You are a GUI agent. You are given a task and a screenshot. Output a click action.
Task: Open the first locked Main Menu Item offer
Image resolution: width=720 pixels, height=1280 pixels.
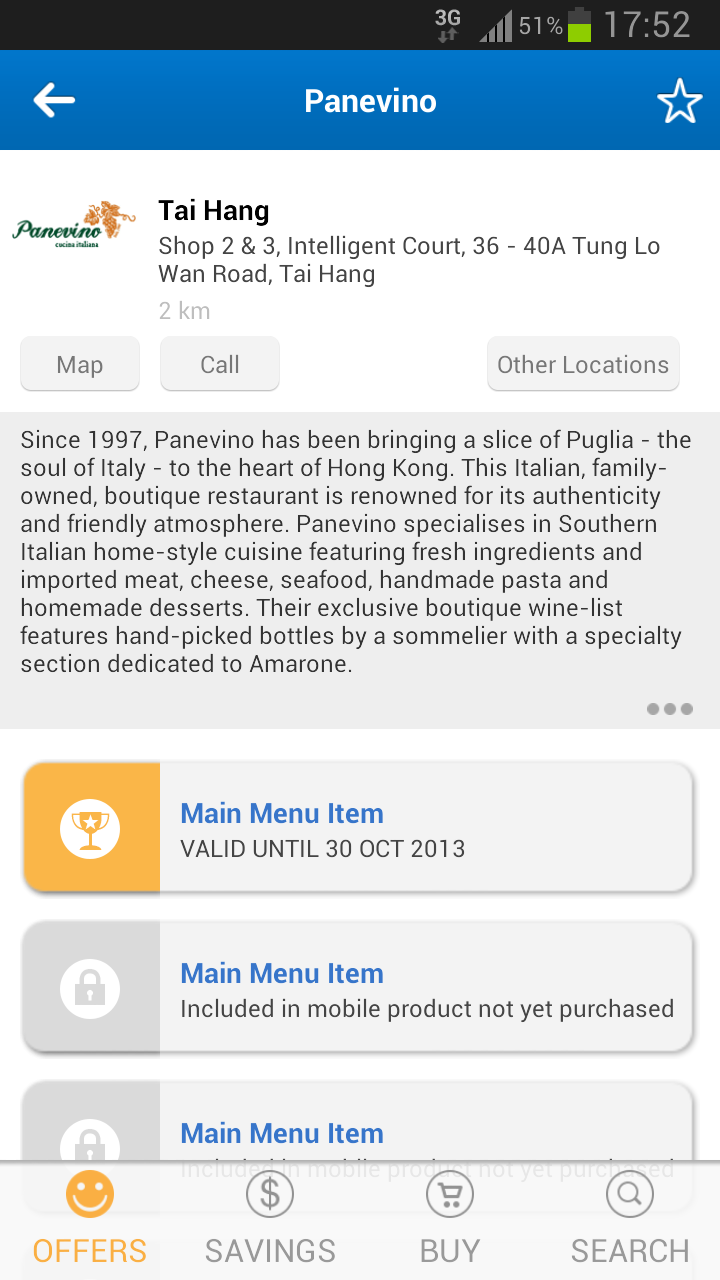tap(358, 987)
